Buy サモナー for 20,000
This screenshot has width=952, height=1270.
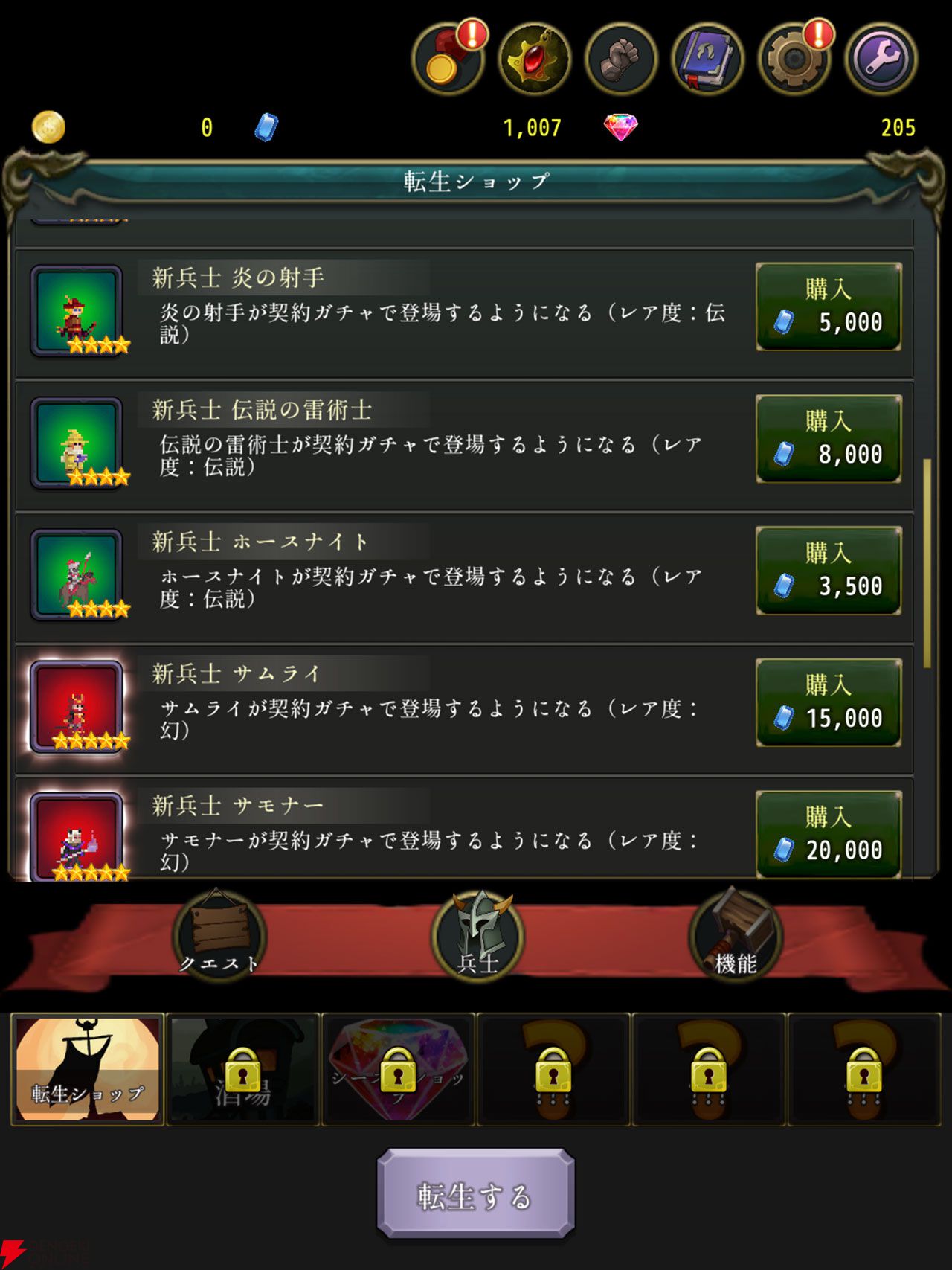[829, 834]
